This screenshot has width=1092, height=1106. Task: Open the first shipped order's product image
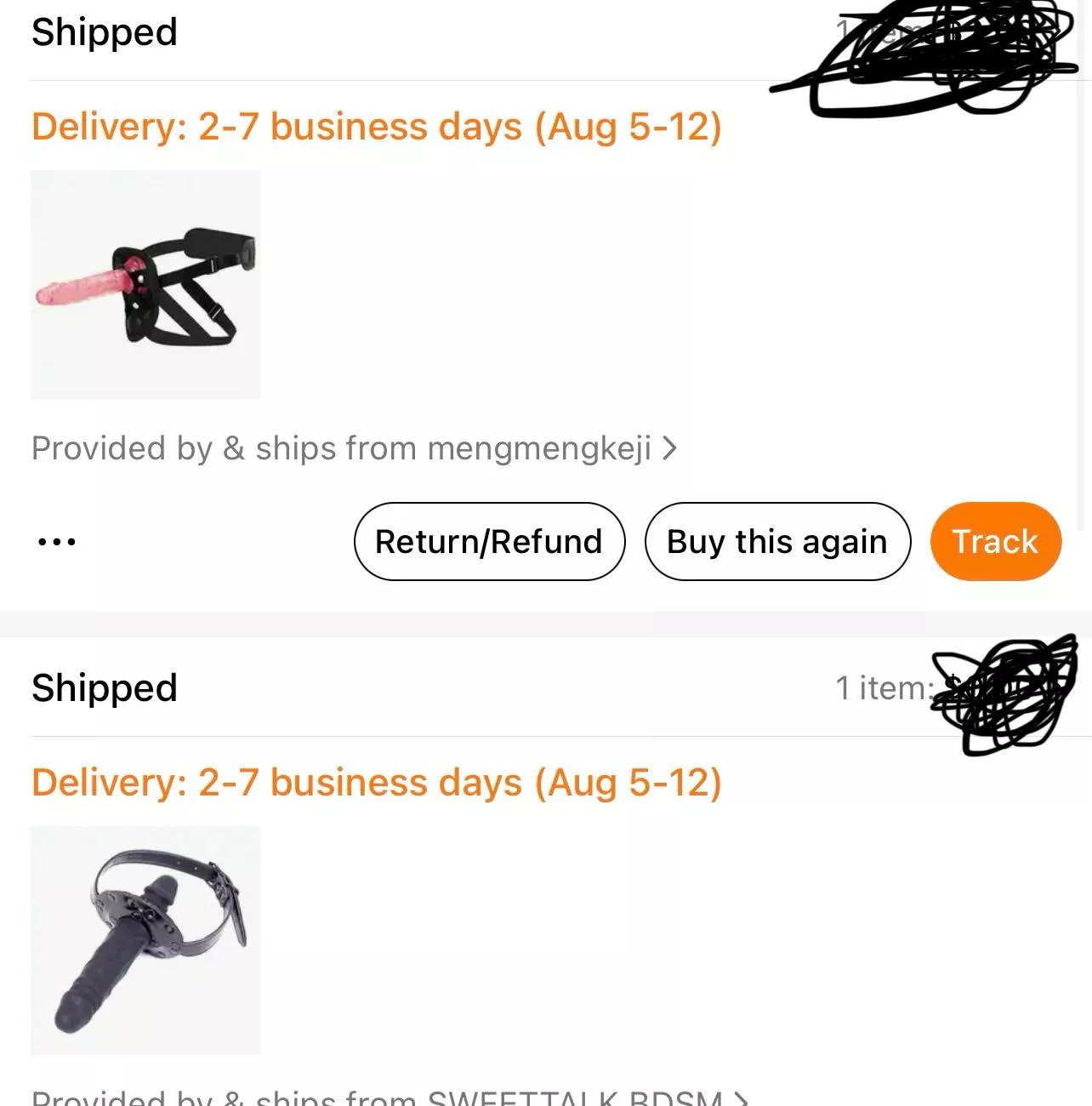145,285
